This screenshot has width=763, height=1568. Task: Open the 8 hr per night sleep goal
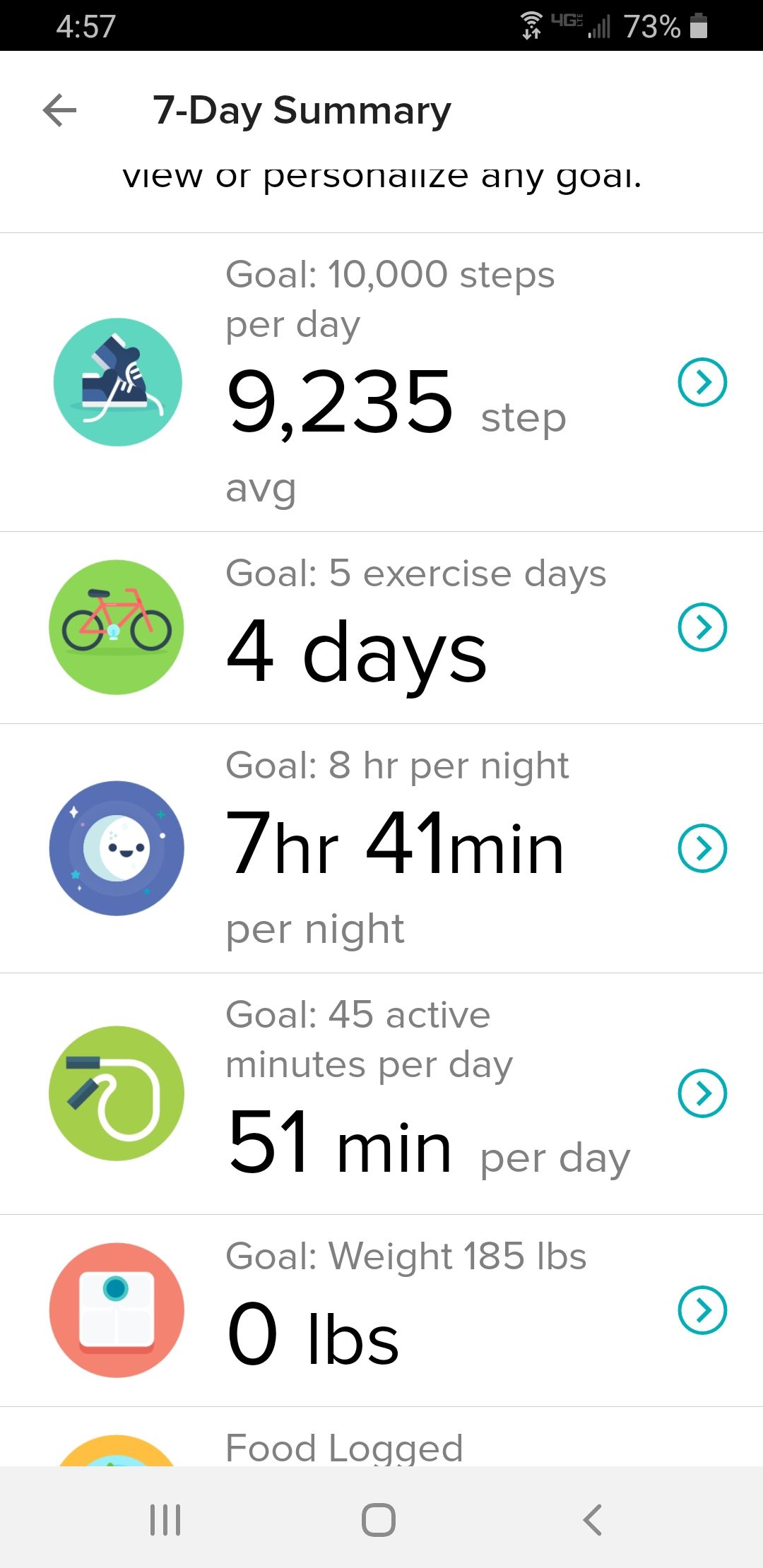pos(702,848)
